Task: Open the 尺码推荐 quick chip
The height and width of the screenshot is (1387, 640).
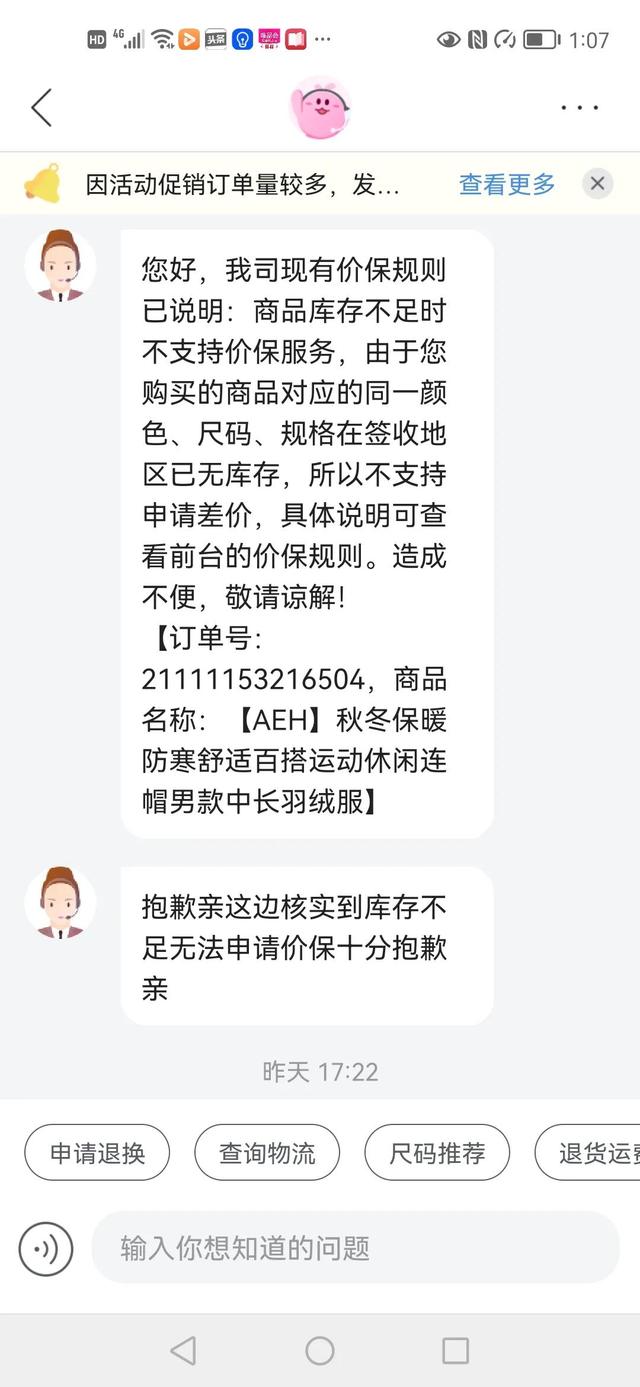Action: pyautogui.click(x=437, y=1153)
